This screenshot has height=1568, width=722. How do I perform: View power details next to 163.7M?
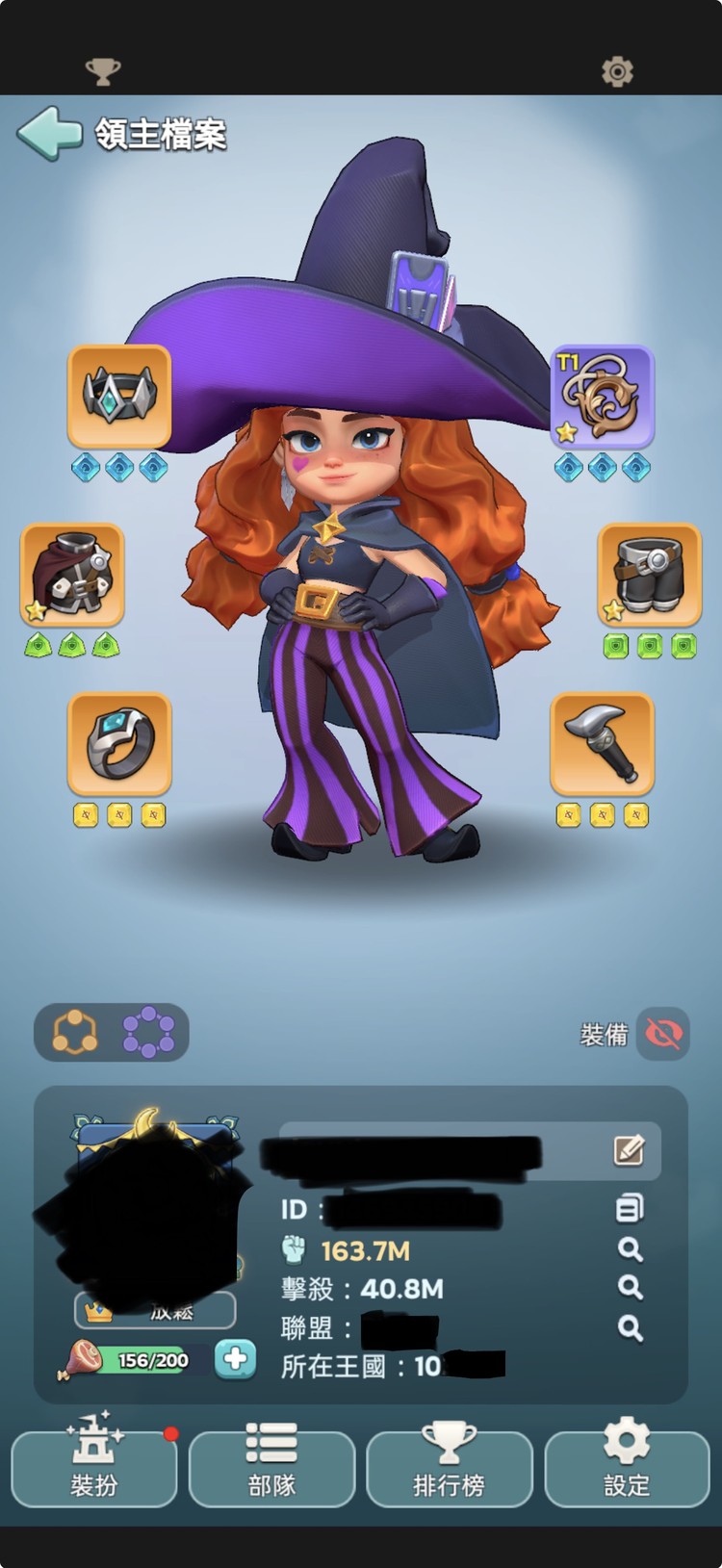(630, 1249)
